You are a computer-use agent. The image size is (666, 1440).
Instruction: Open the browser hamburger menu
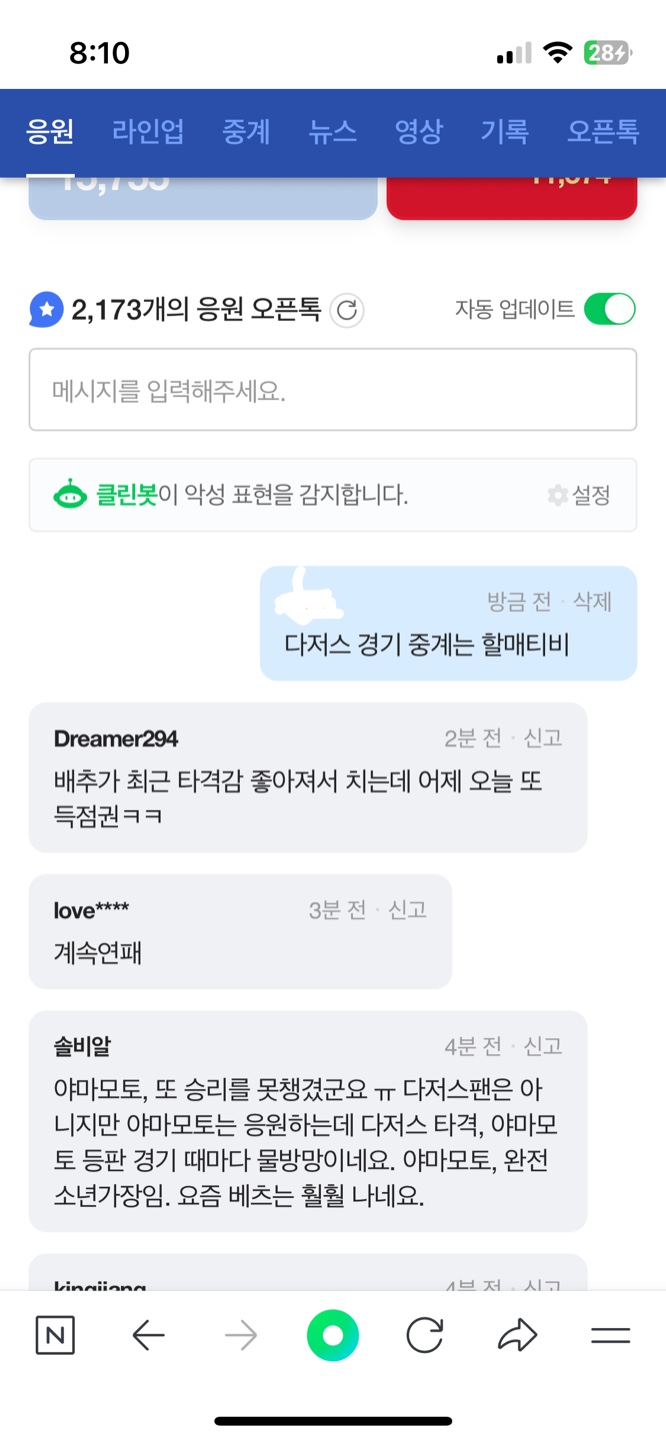(610, 1336)
